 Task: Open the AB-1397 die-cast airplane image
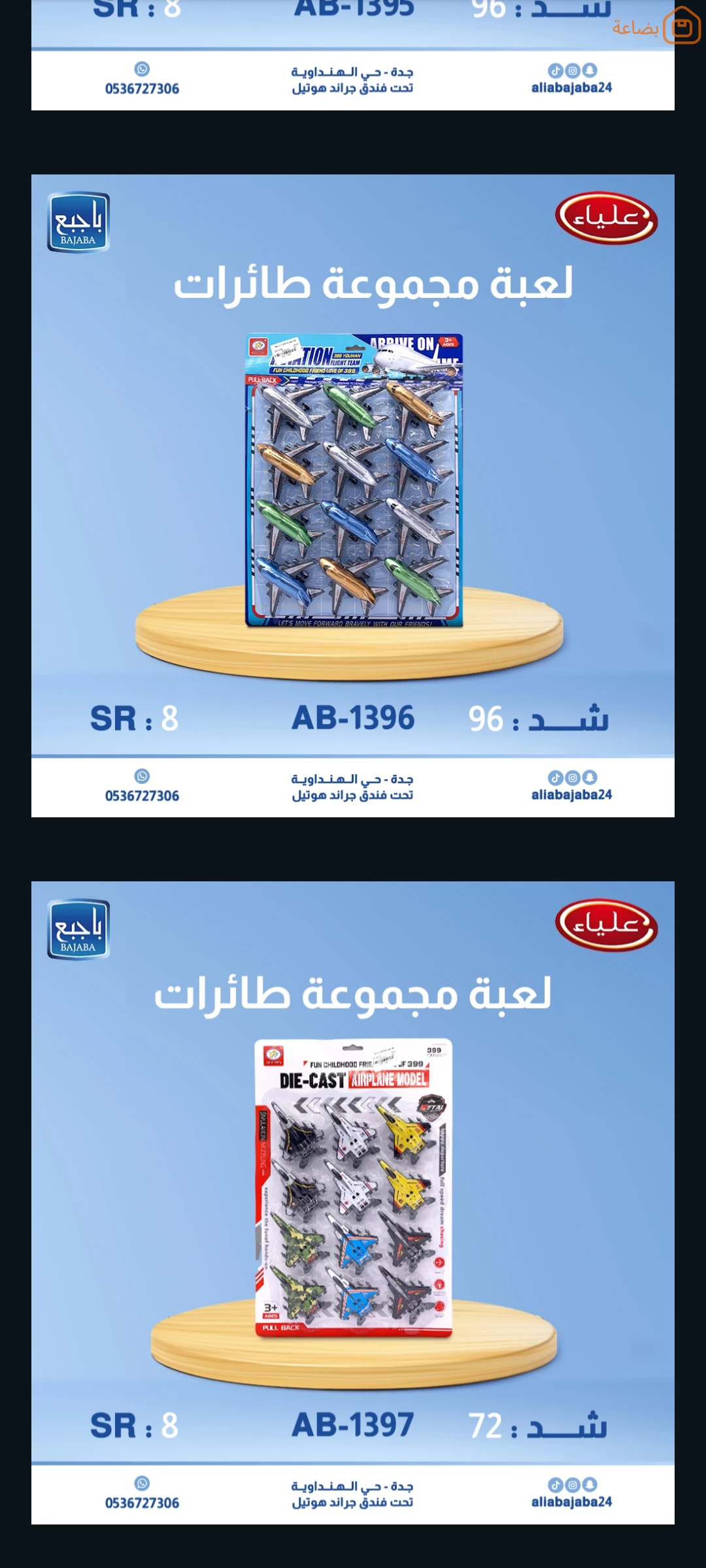tap(353, 1203)
